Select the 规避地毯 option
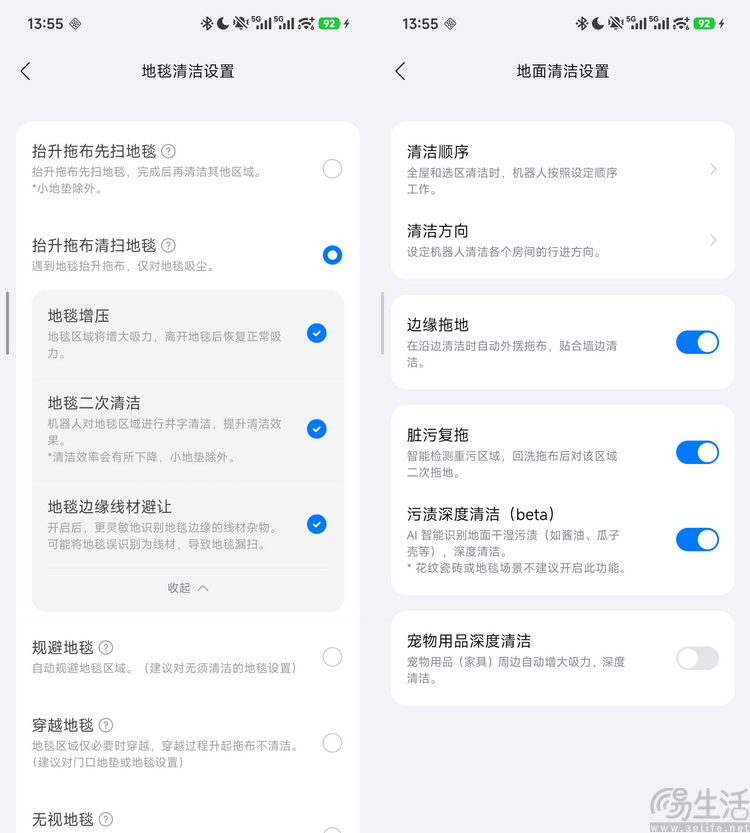 pyautogui.click(x=332, y=657)
